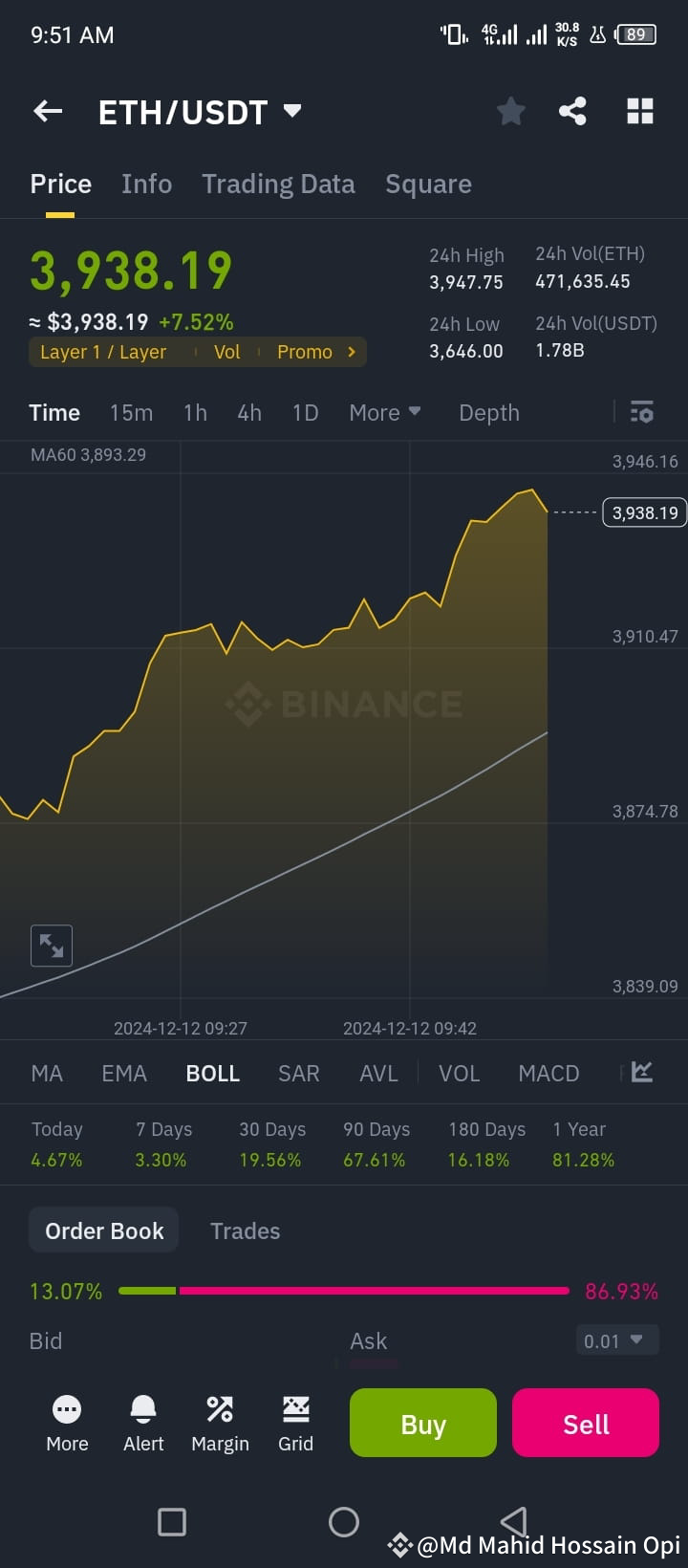Open chart settings icon beside Depth

tap(641, 412)
